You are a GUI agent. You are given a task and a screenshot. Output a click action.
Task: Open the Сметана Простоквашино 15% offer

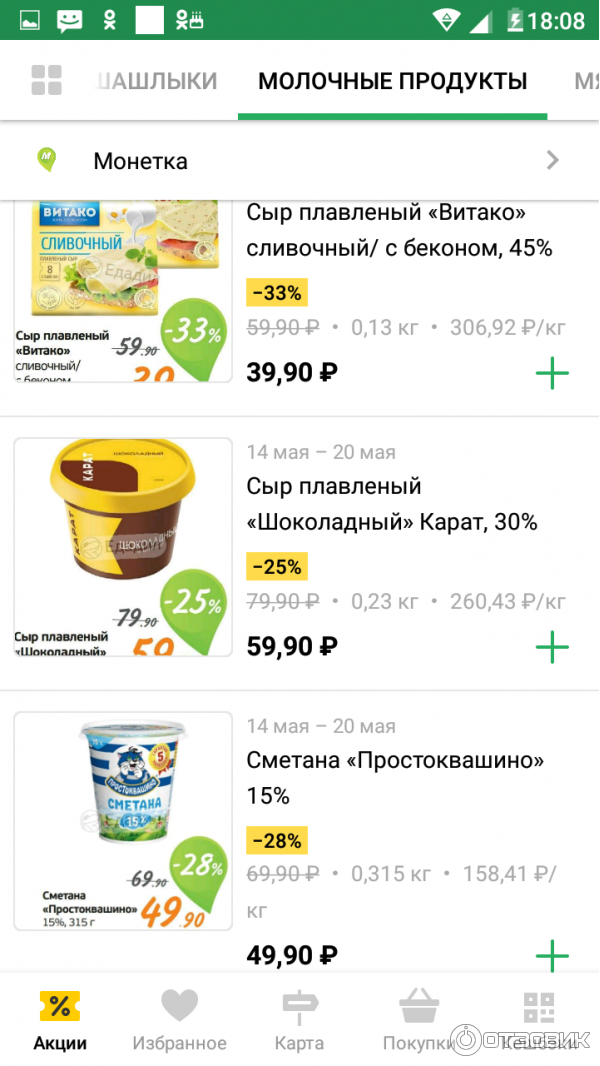(x=395, y=777)
